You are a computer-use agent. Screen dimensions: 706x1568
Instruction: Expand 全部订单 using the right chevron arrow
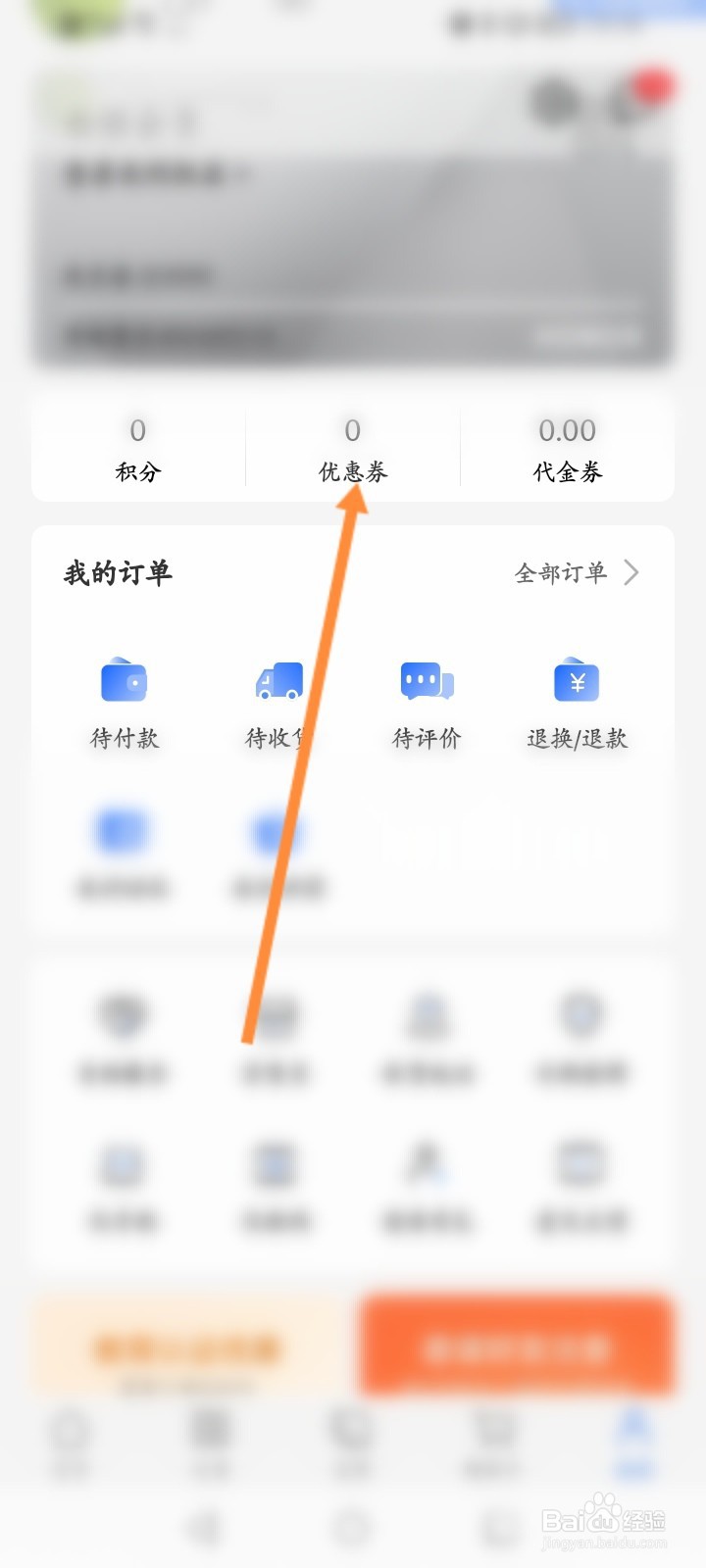pos(632,573)
